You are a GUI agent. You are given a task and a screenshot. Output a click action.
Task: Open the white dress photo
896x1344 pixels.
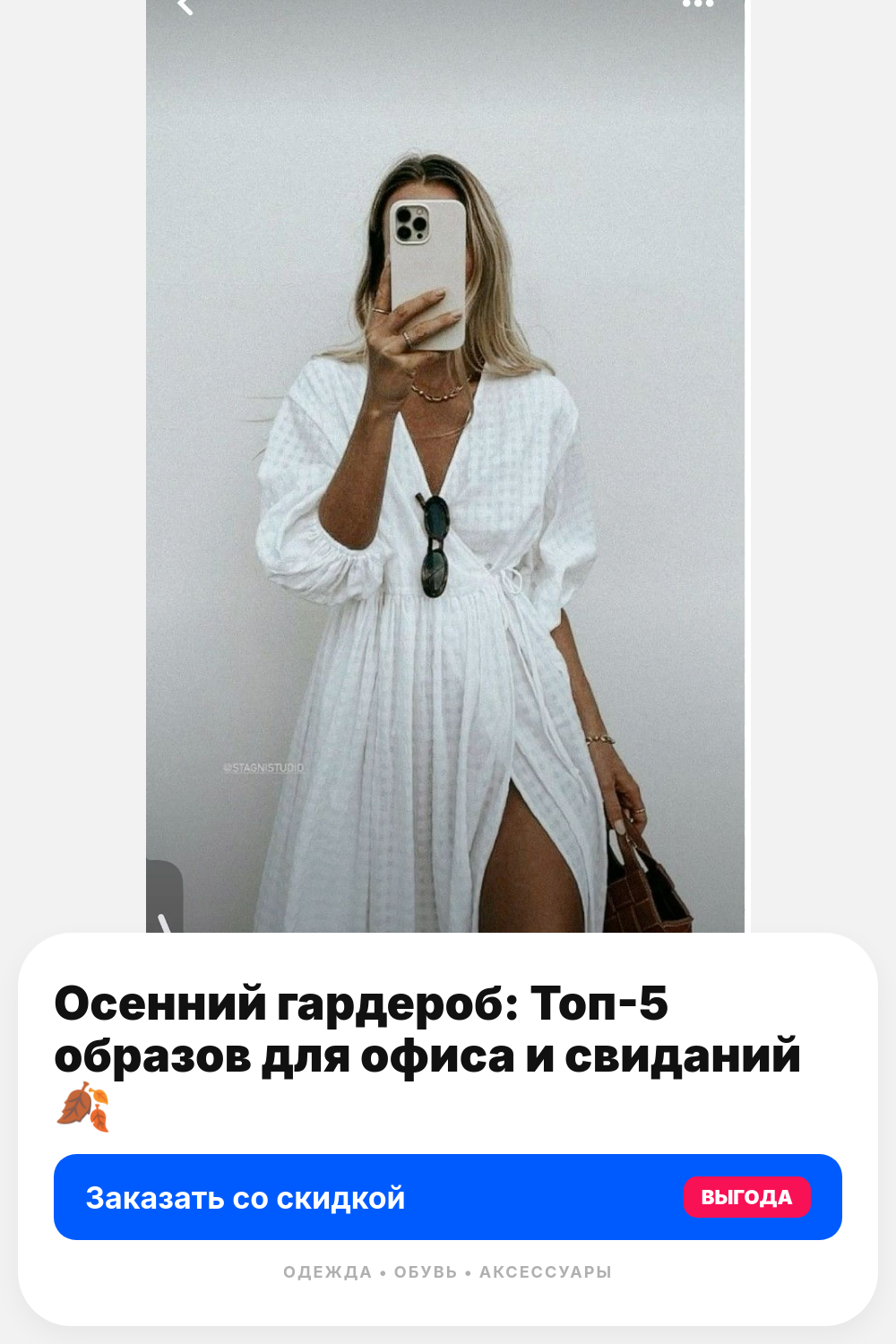click(x=445, y=466)
